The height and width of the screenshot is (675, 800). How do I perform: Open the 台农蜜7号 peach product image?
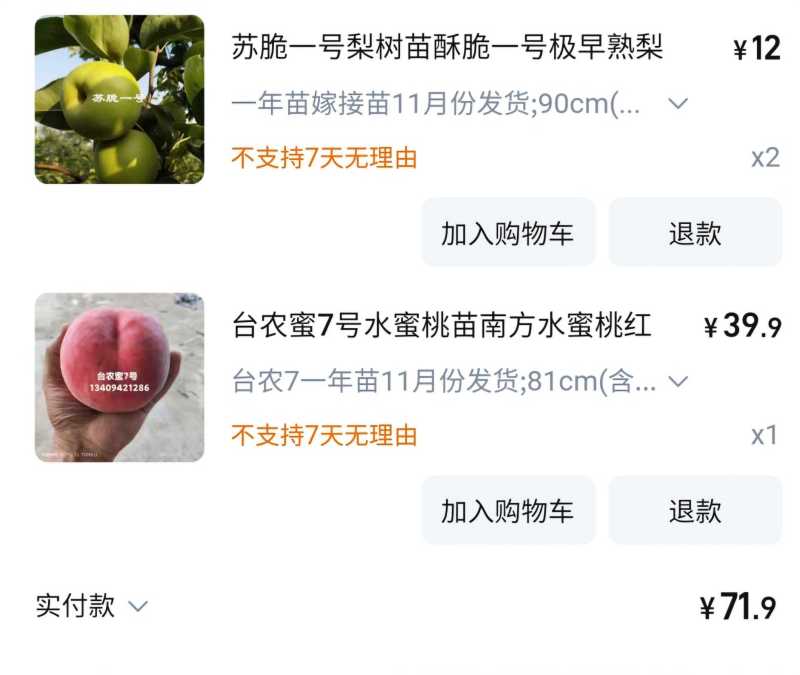tap(119, 378)
